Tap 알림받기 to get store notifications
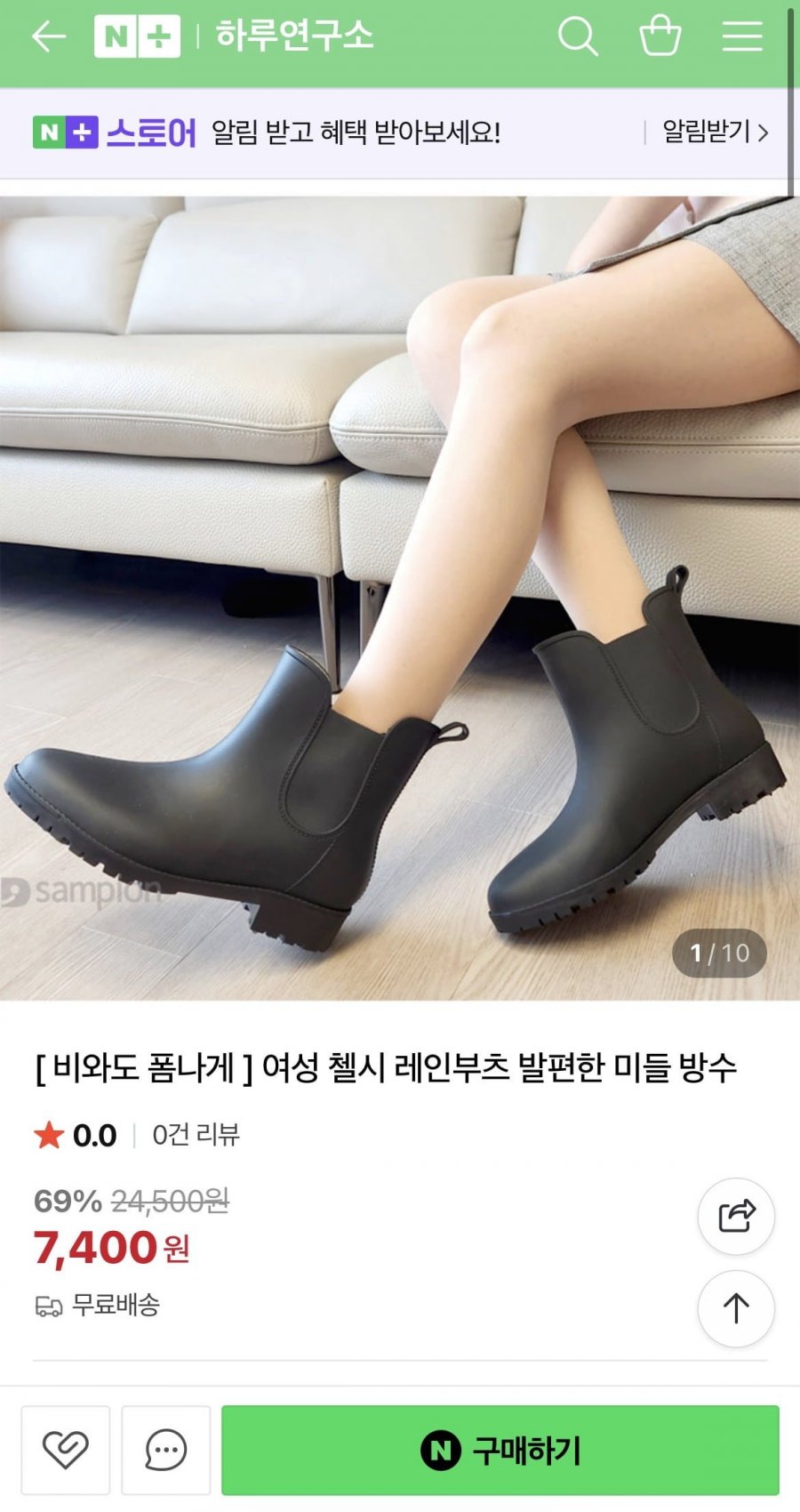 pos(716,133)
